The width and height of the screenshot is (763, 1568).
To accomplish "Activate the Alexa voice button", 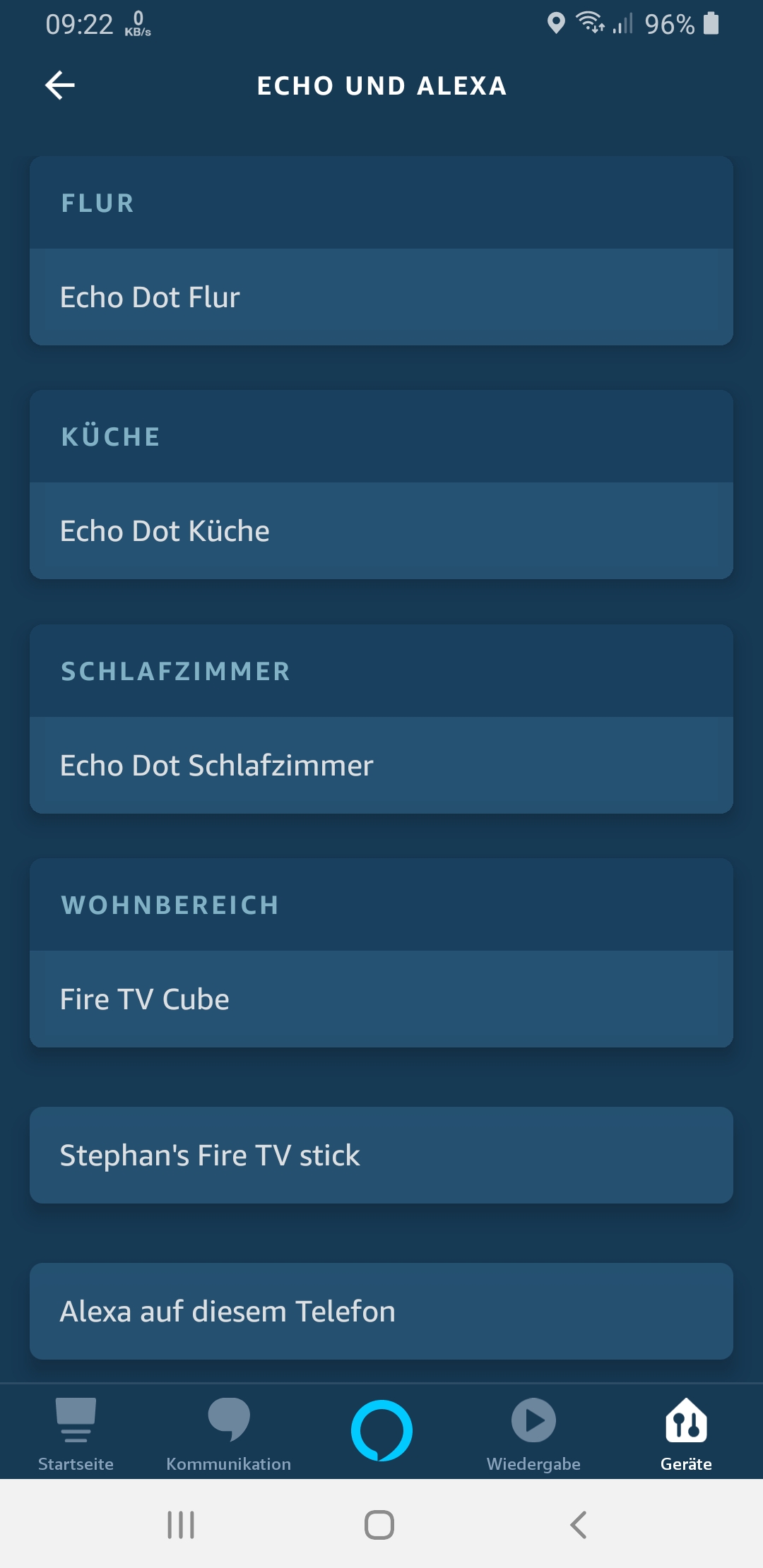I will [x=381, y=1430].
